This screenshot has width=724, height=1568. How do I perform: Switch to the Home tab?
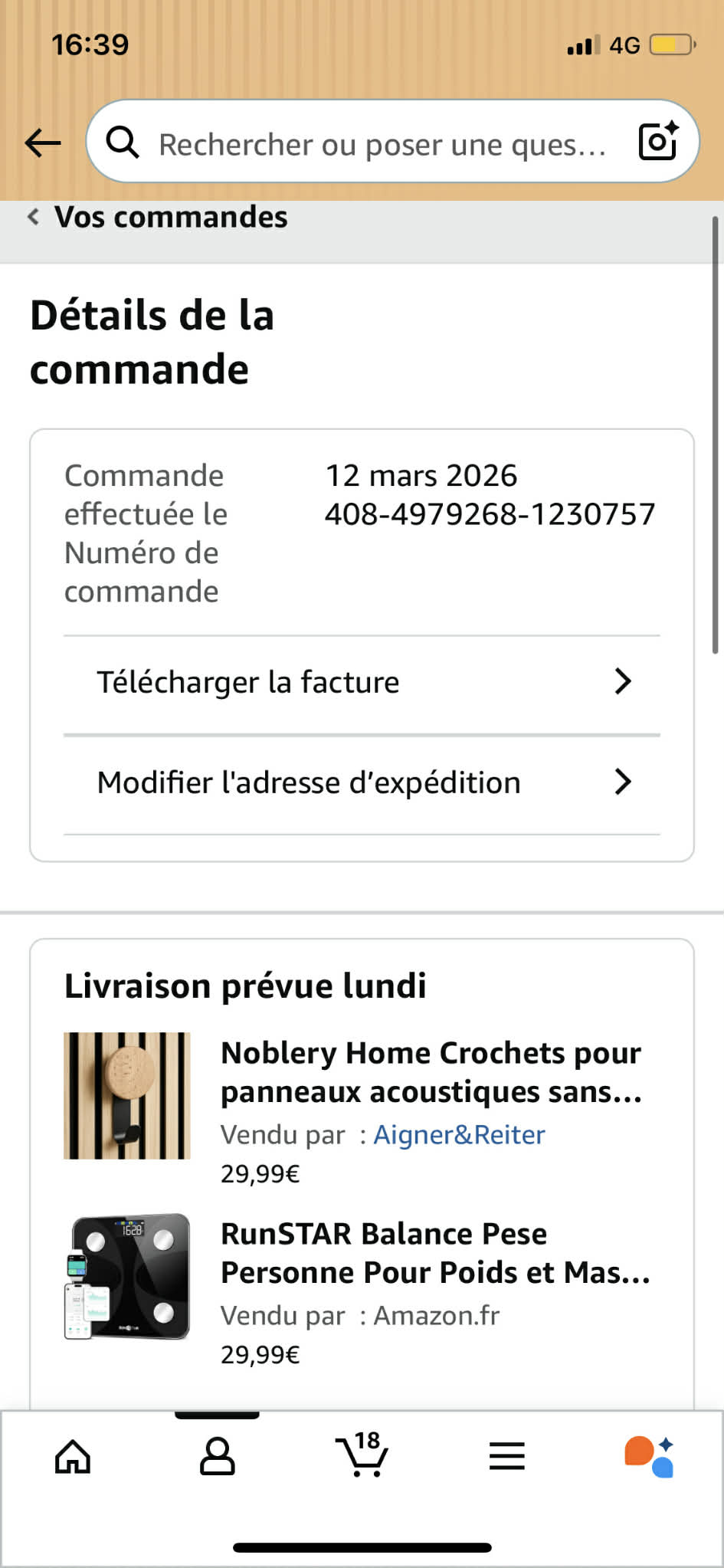[x=73, y=1456]
